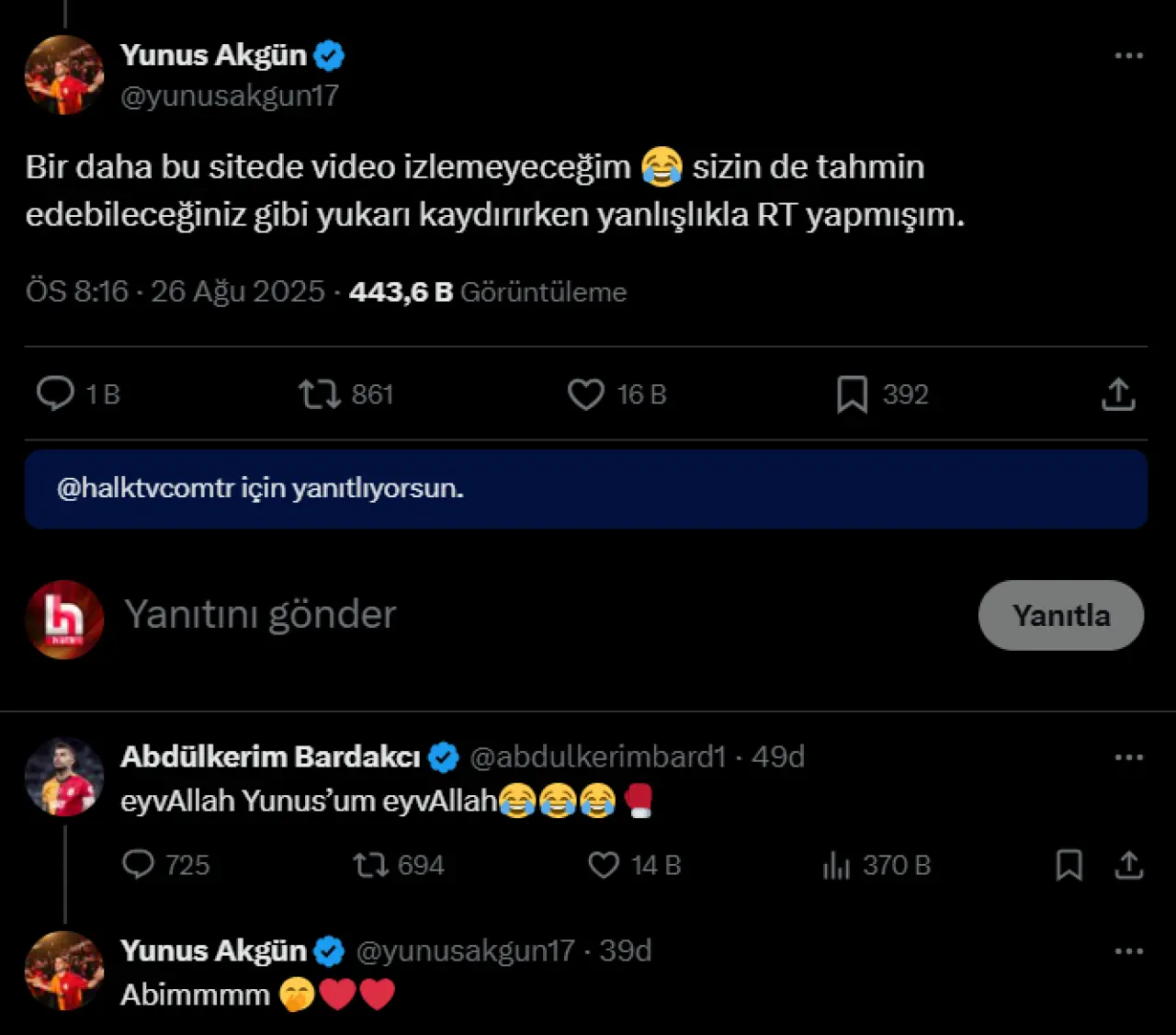
Task: Open the @yunusakgun17 handle on 'Abimmmm' reply
Action: click(465, 950)
